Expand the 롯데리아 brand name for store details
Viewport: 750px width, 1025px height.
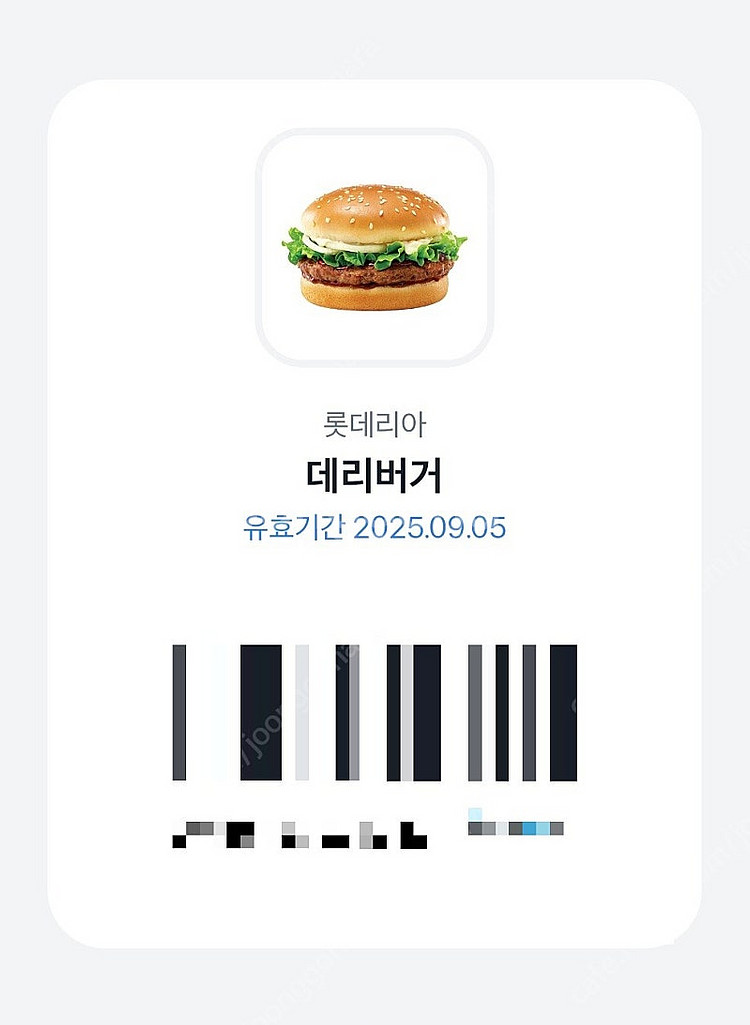(x=375, y=424)
